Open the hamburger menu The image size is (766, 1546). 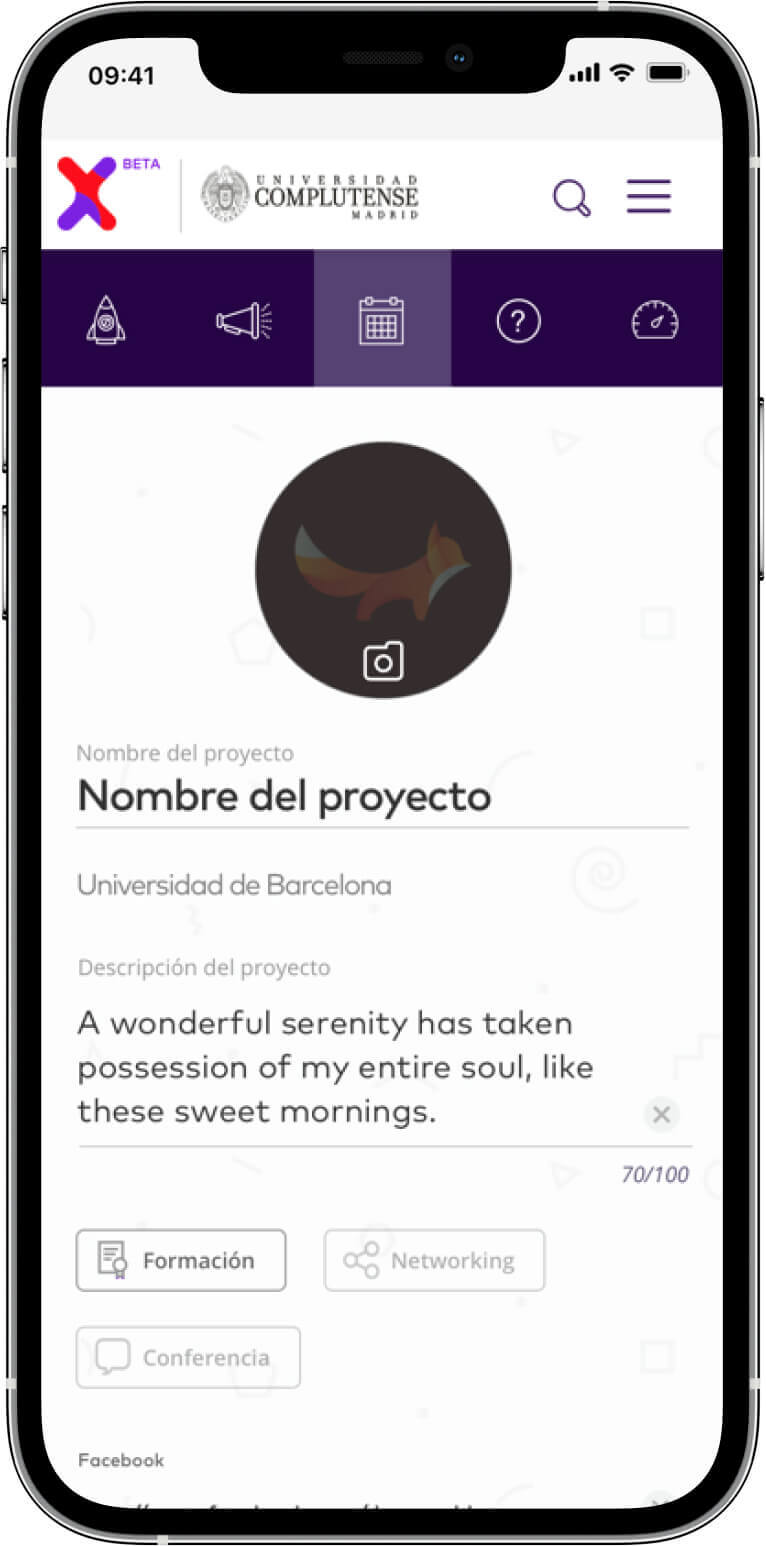click(x=648, y=196)
